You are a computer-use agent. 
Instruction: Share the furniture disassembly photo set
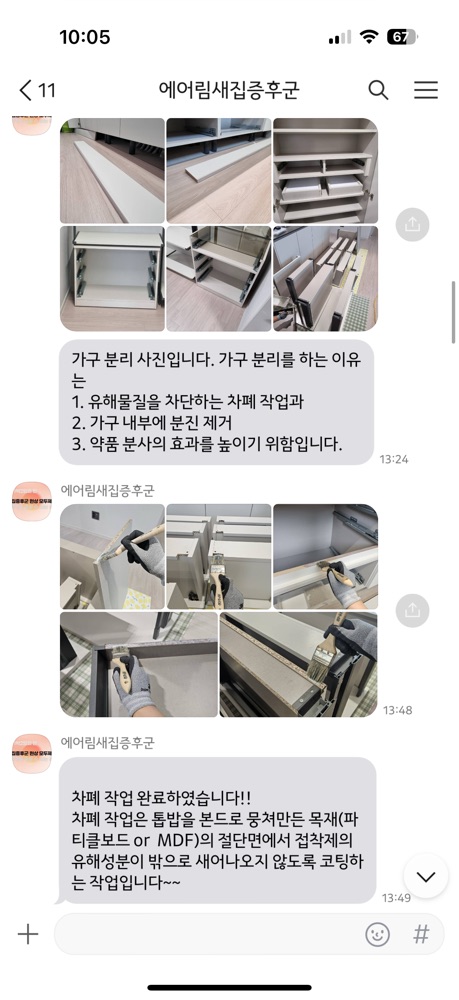click(412, 224)
